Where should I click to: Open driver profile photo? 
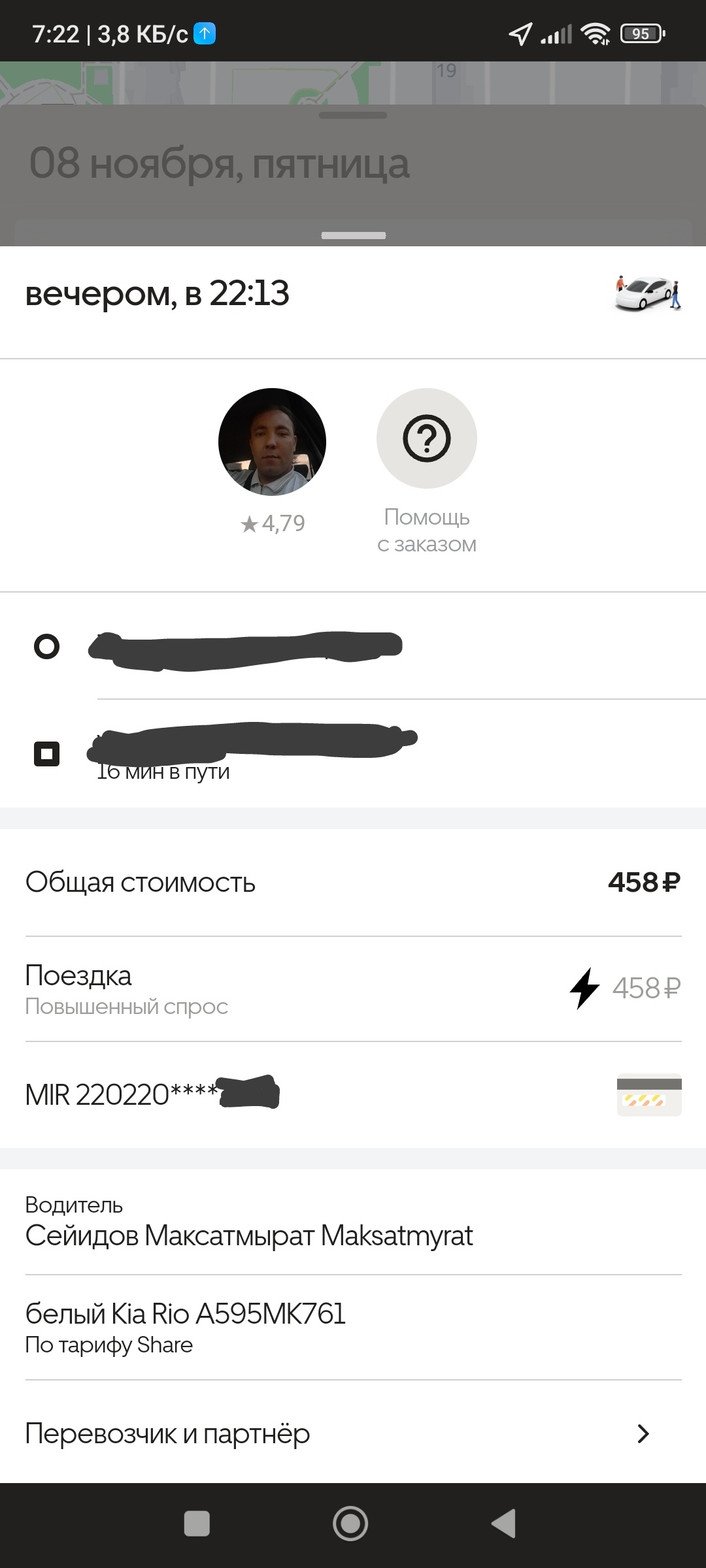pyautogui.click(x=272, y=442)
